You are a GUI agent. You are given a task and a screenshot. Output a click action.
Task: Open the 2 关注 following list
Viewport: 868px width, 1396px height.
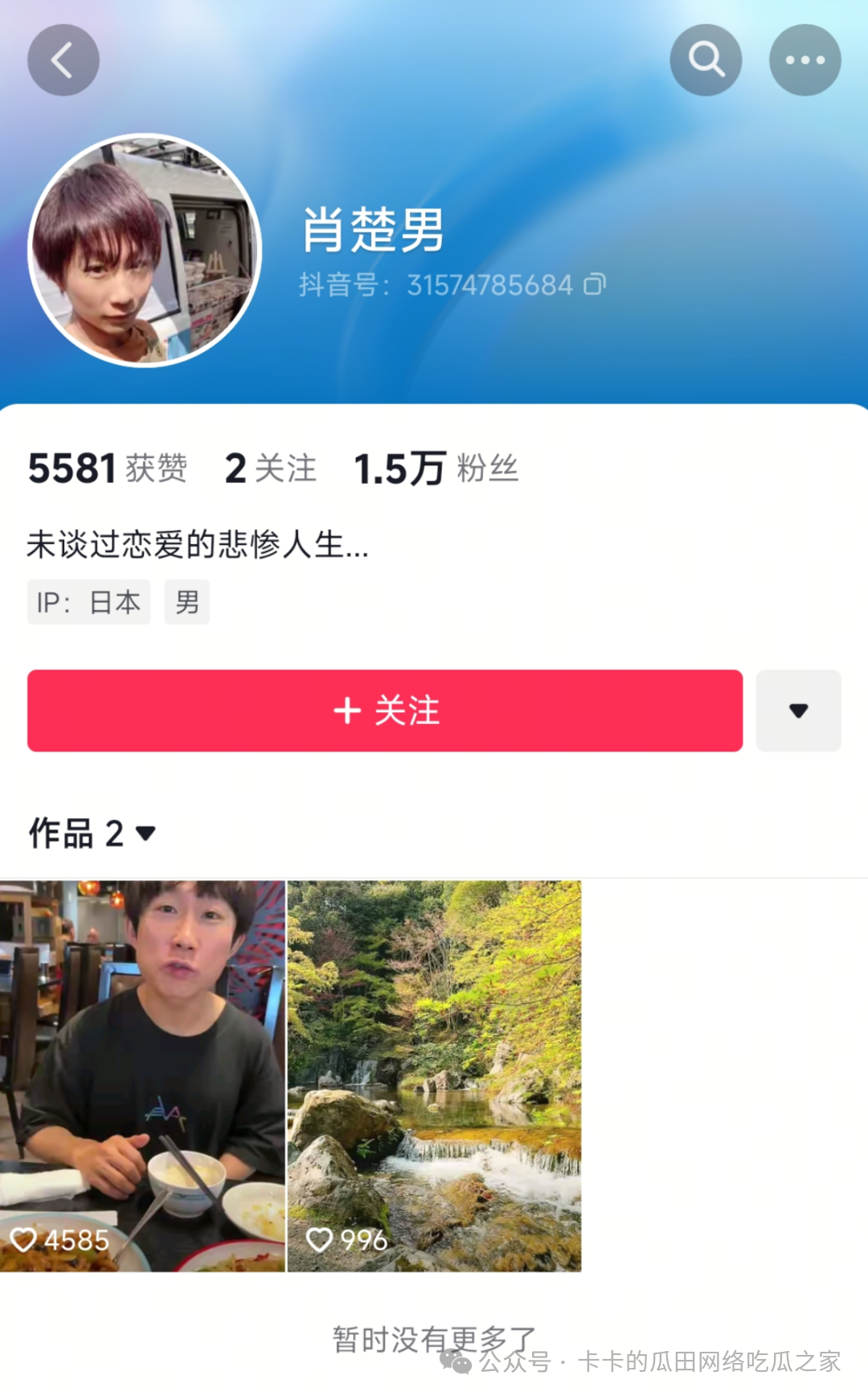pos(270,469)
